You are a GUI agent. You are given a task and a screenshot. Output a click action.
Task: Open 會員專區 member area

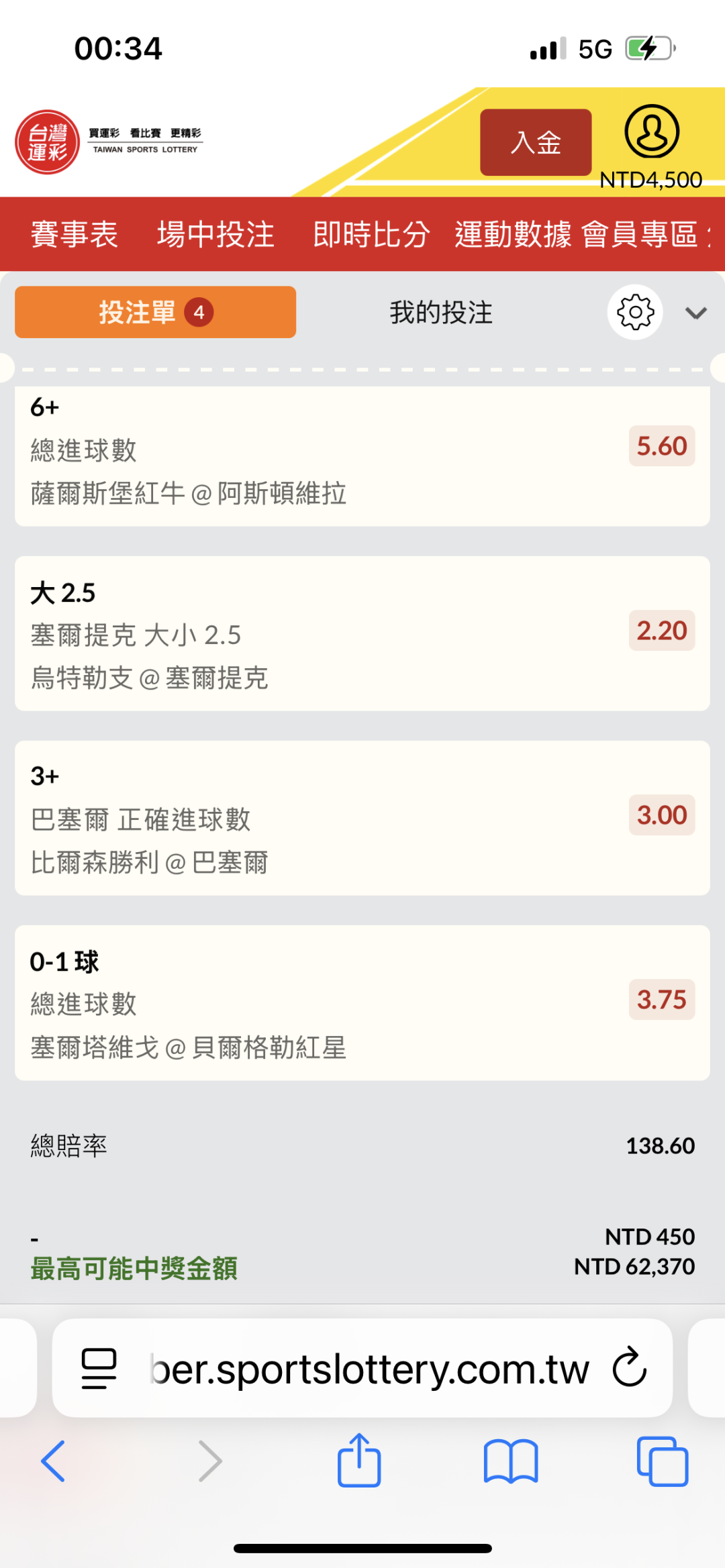(x=640, y=234)
